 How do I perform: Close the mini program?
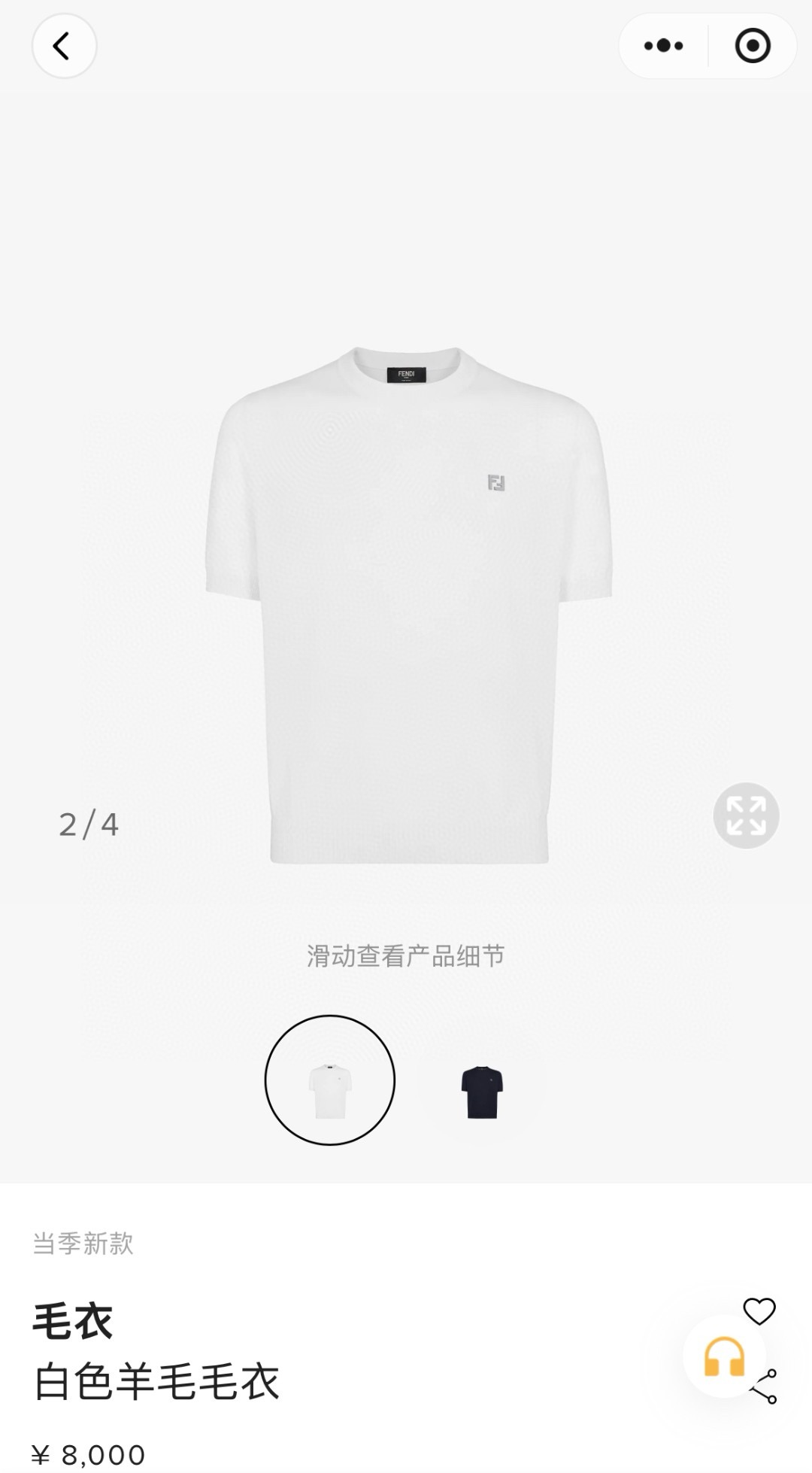coord(752,46)
